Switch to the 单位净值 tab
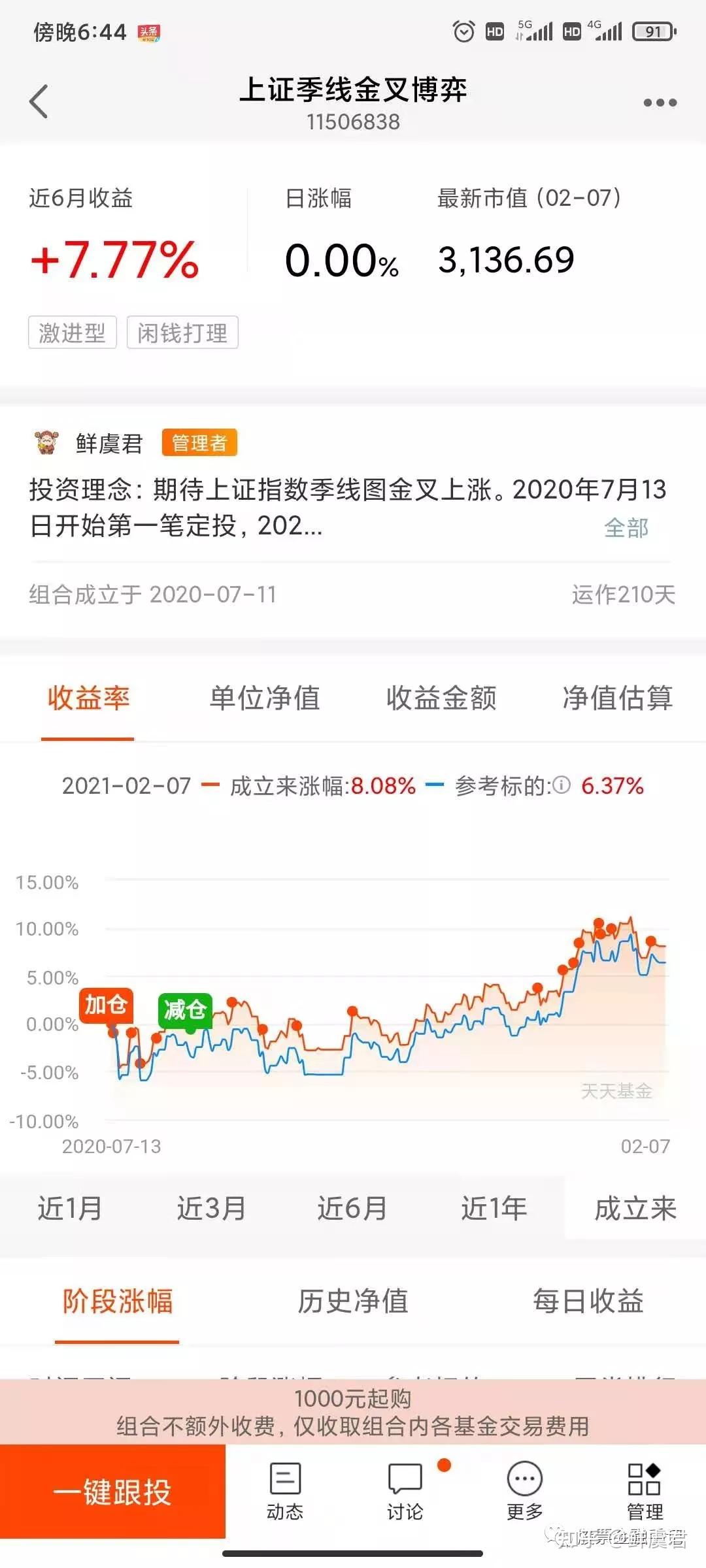The width and height of the screenshot is (706, 1568). [x=263, y=699]
